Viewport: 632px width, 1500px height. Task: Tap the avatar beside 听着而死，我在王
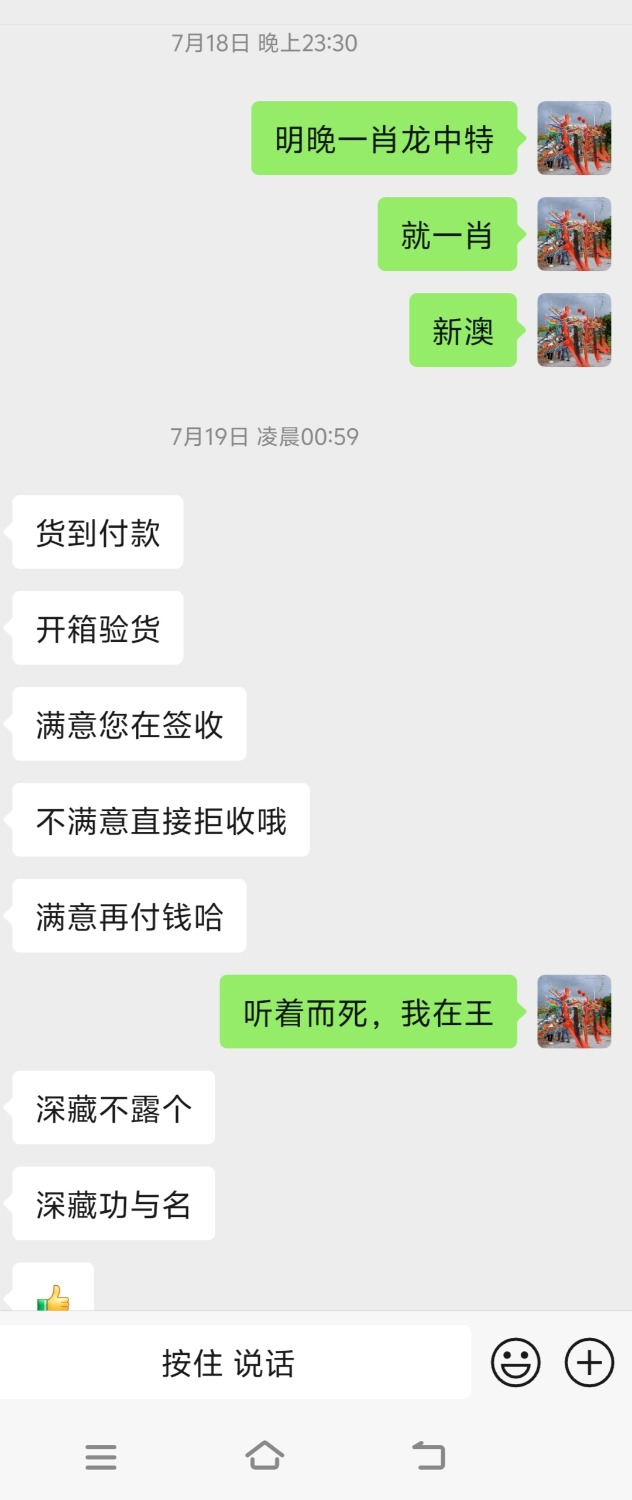coord(574,1012)
